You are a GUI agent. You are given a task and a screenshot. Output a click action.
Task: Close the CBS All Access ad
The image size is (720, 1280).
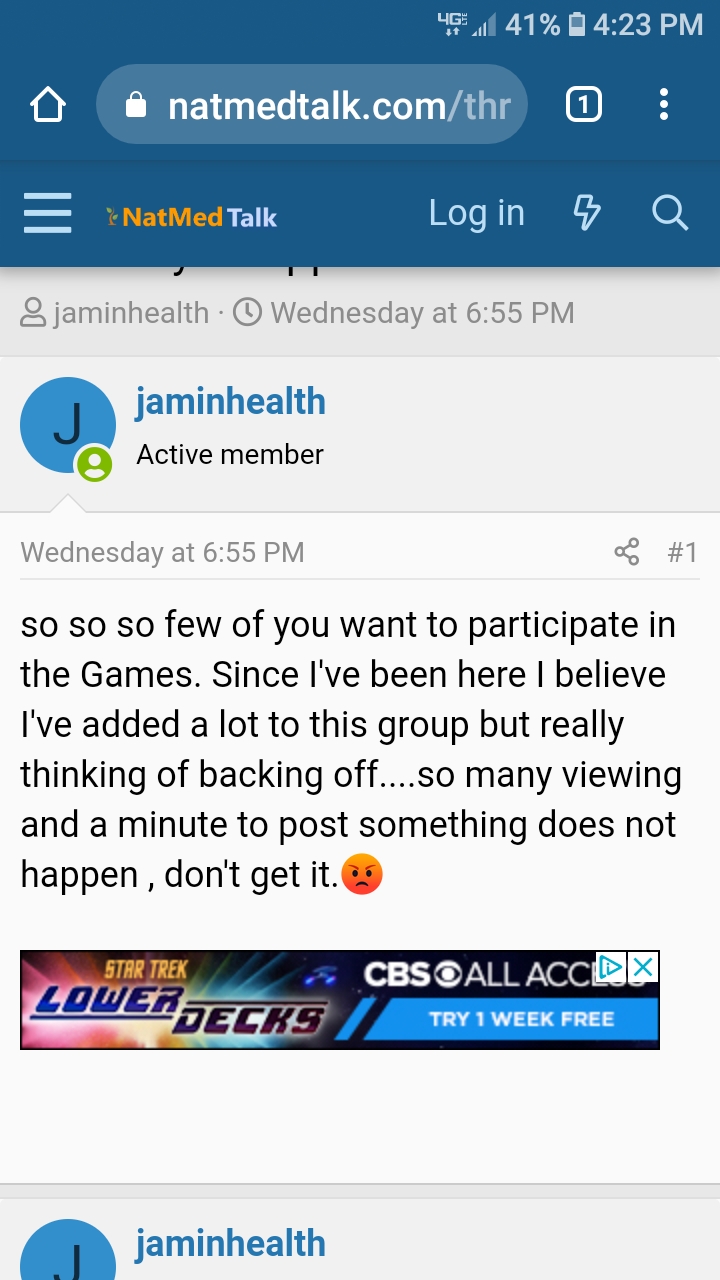[x=643, y=967]
